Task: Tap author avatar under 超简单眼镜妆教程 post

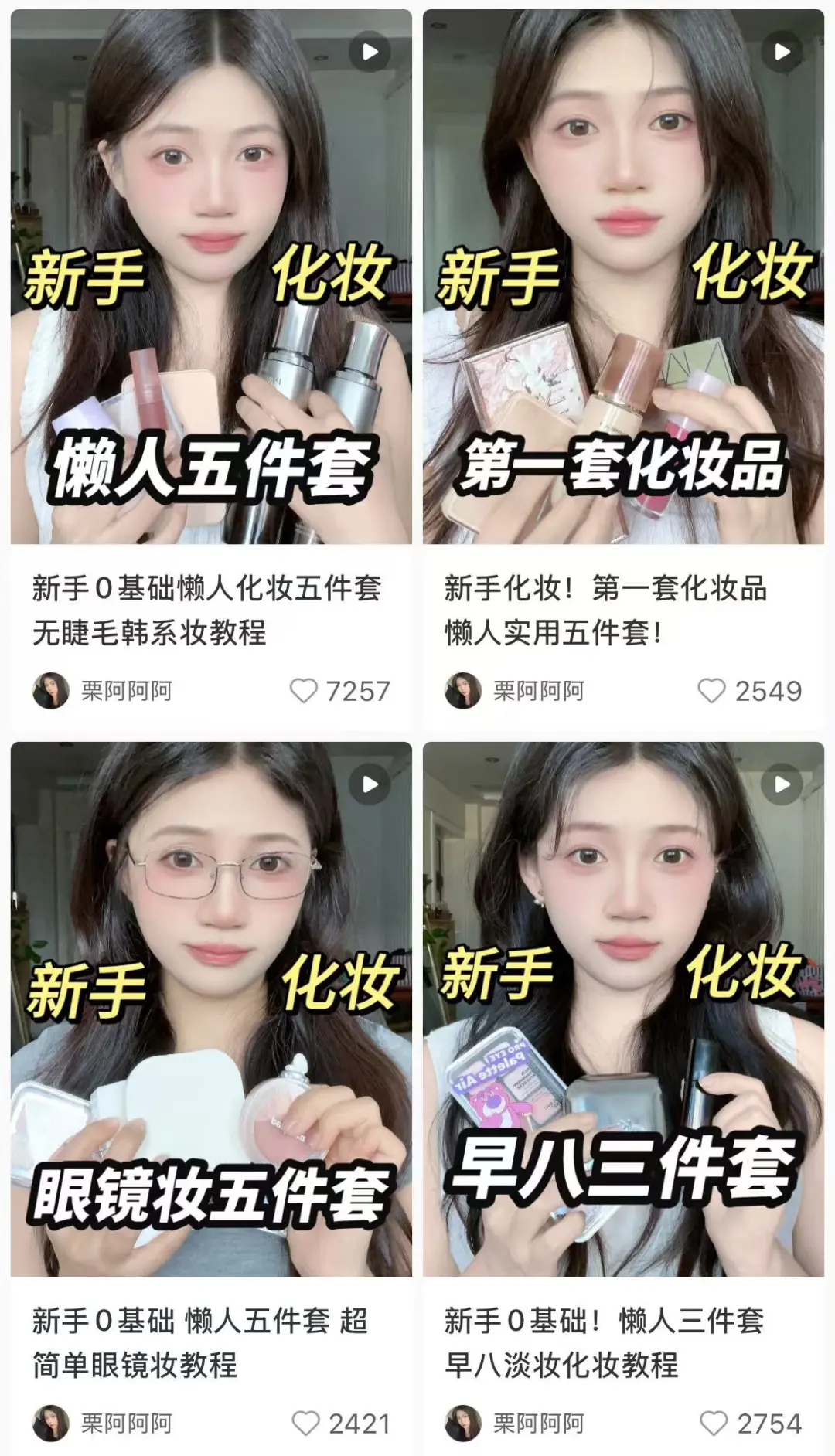Action: point(51,1424)
